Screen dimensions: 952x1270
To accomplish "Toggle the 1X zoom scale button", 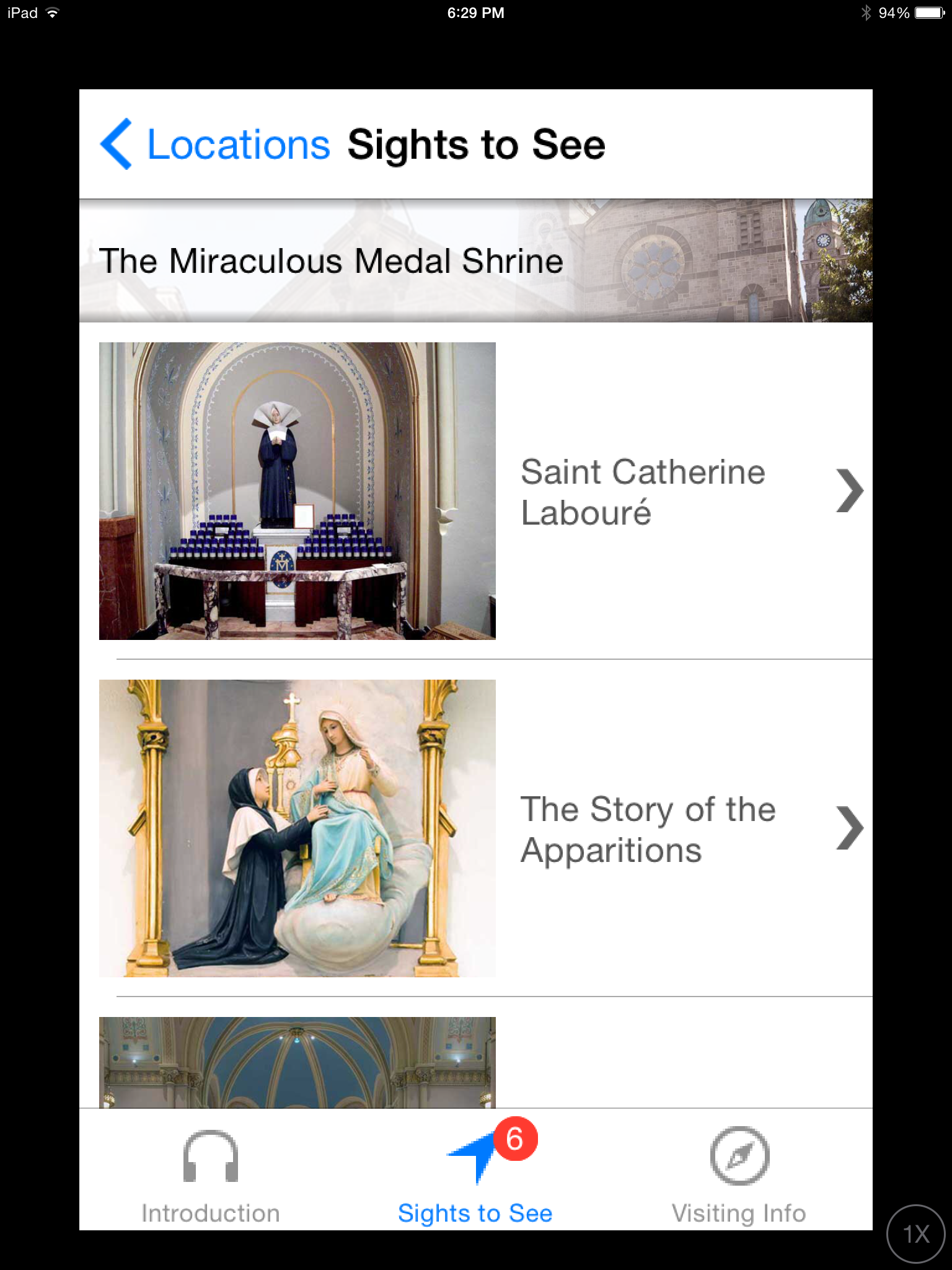I will [x=916, y=1233].
